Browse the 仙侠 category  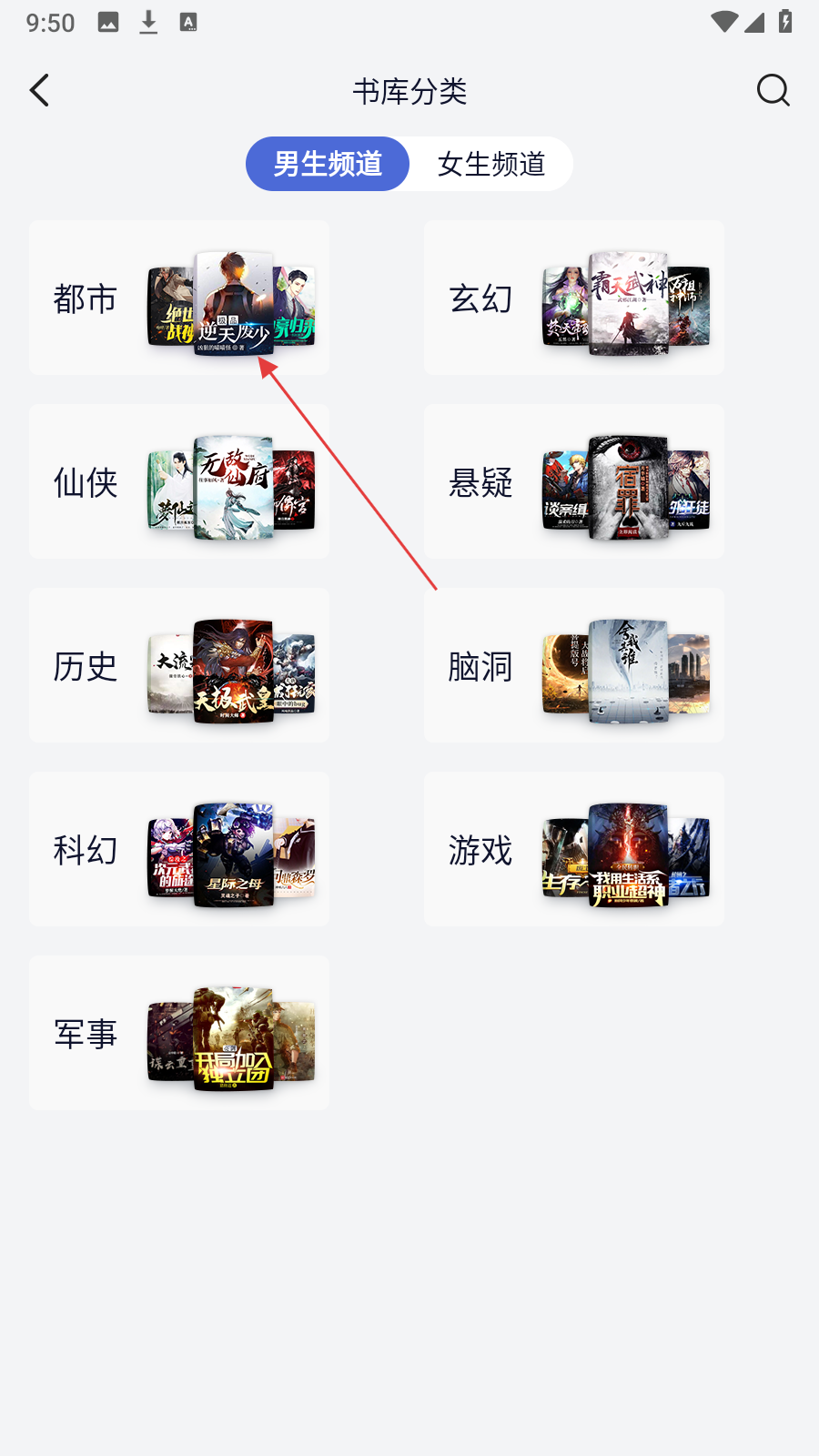179,481
